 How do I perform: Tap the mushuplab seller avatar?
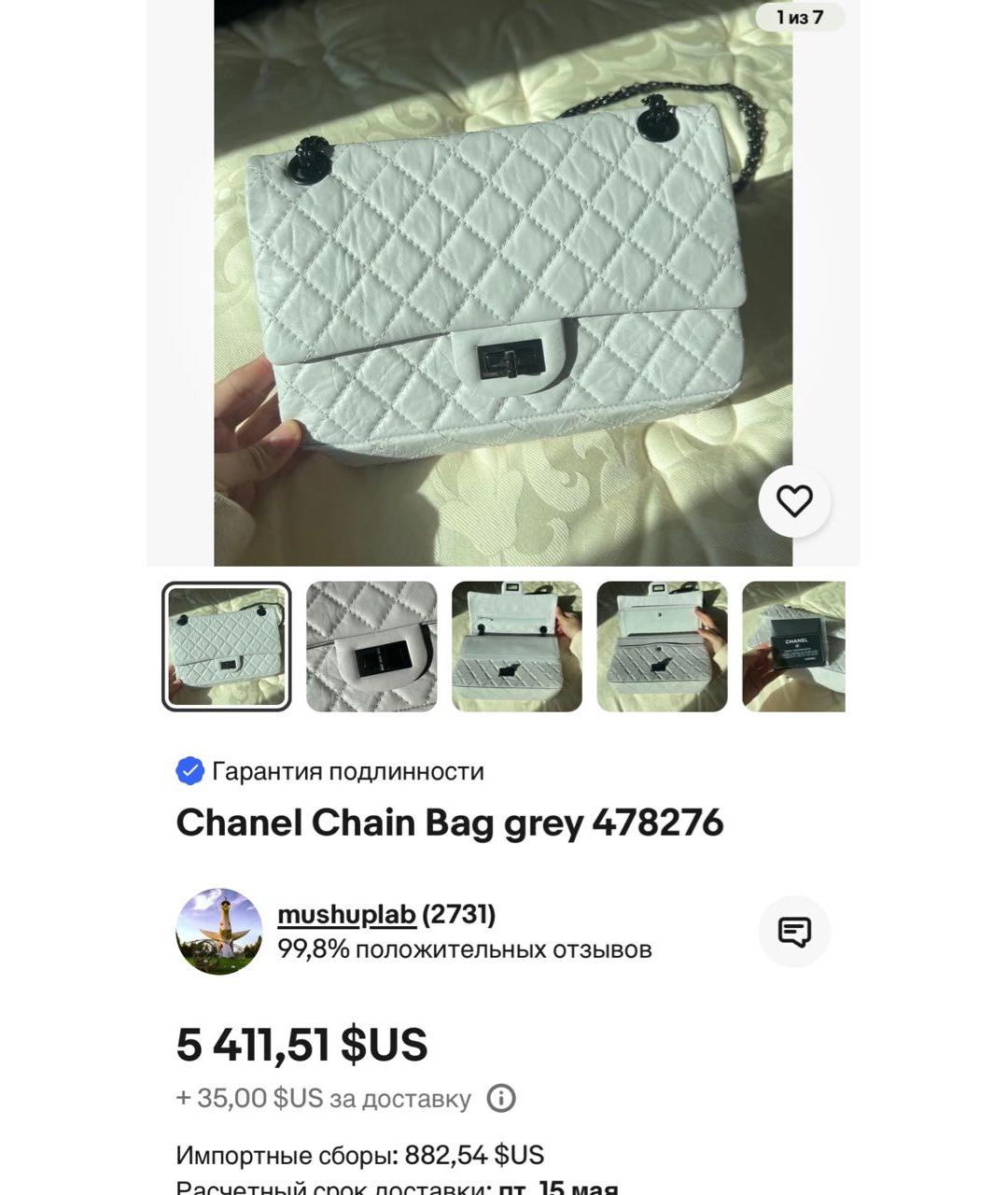[x=219, y=932]
